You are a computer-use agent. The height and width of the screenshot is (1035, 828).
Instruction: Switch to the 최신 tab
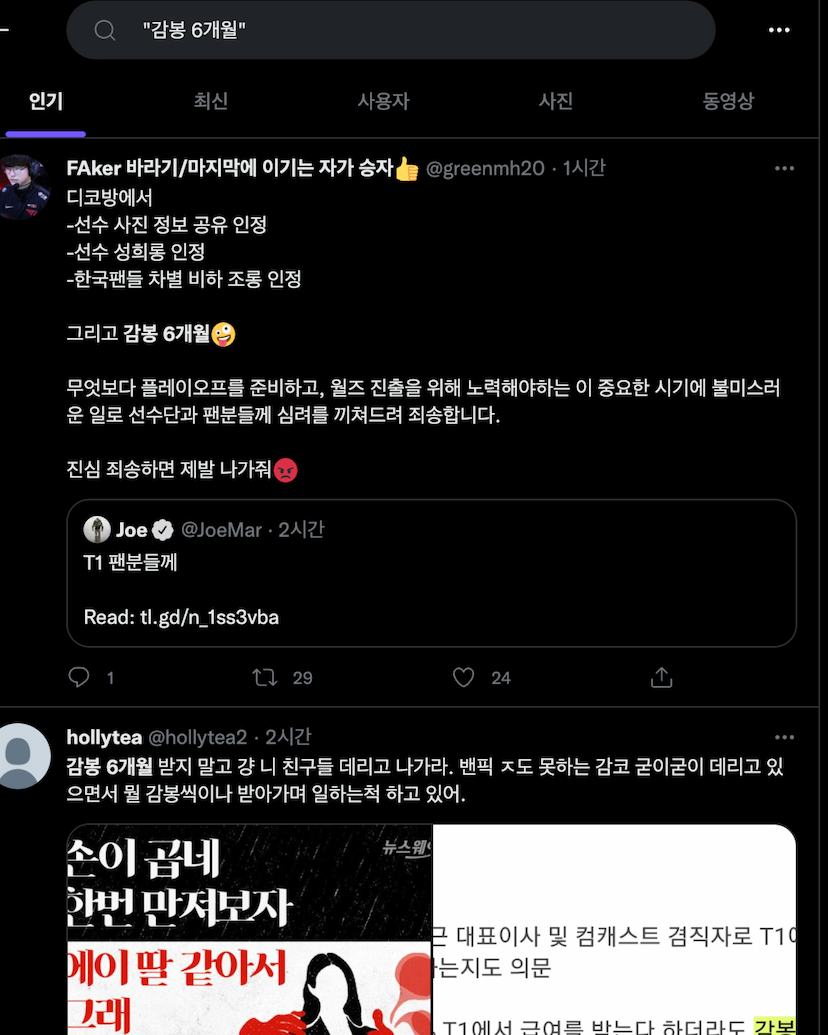pos(211,101)
